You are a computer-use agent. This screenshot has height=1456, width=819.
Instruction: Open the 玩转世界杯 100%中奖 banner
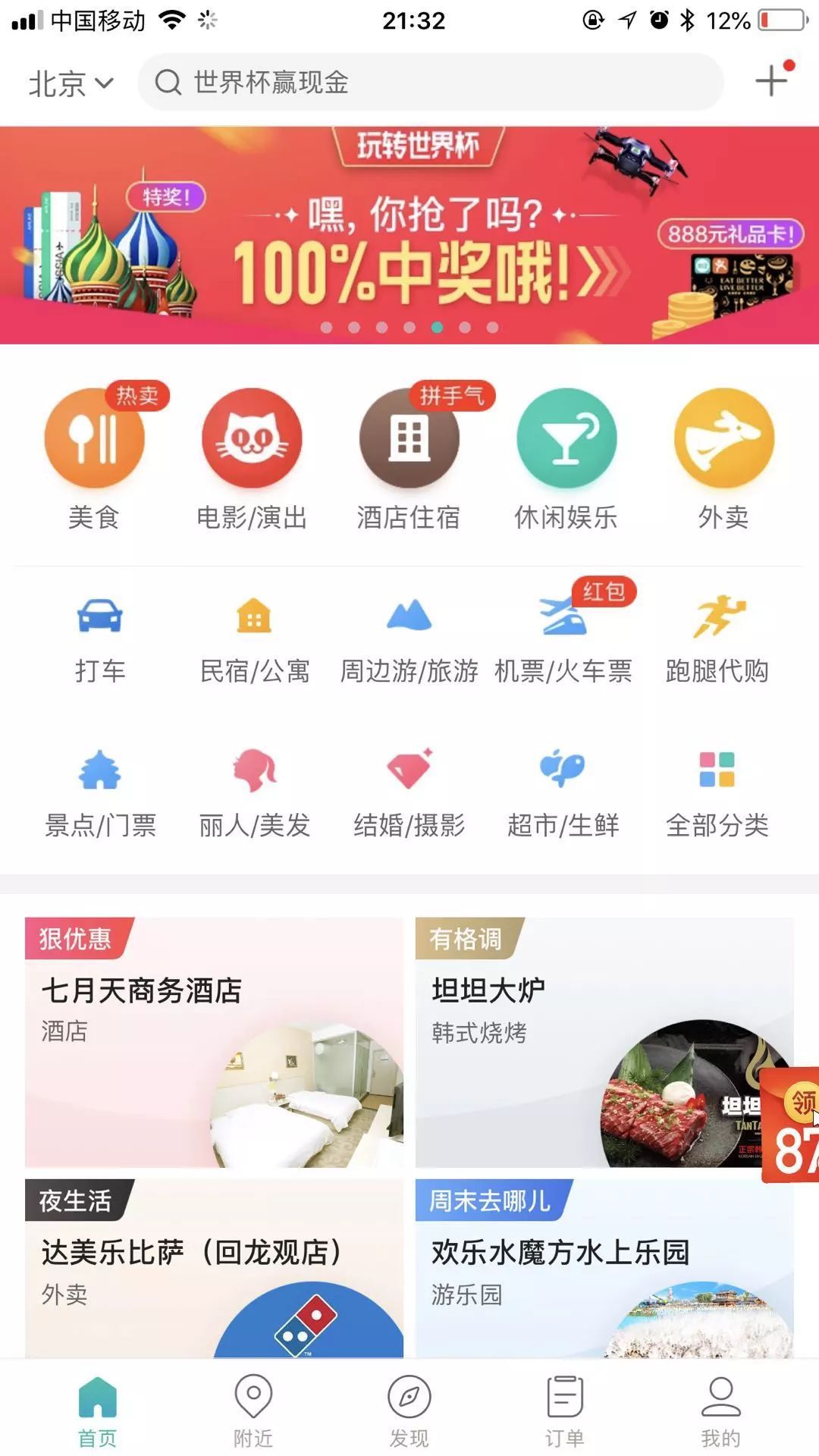[409, 235]
